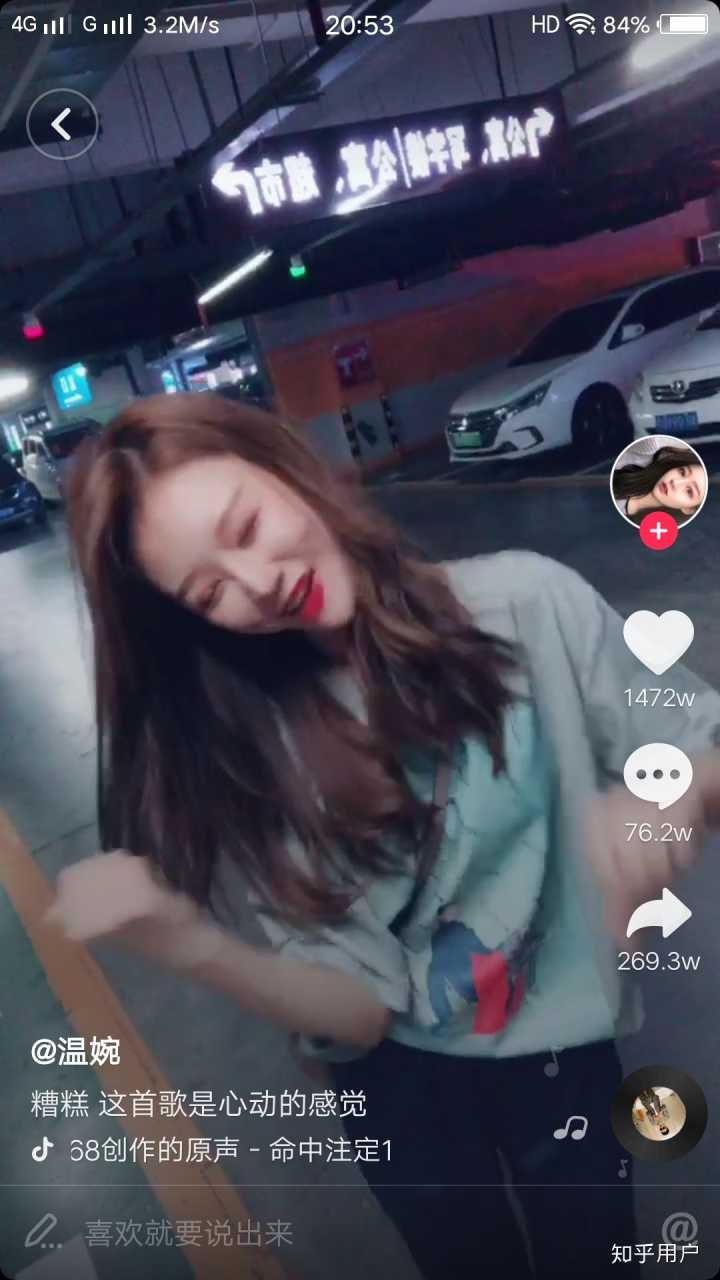The width and height of the screenshot is (720, 1280).
Task: Write a comment in 喜欢就要说出来 field
Action: coord(190,1233)
